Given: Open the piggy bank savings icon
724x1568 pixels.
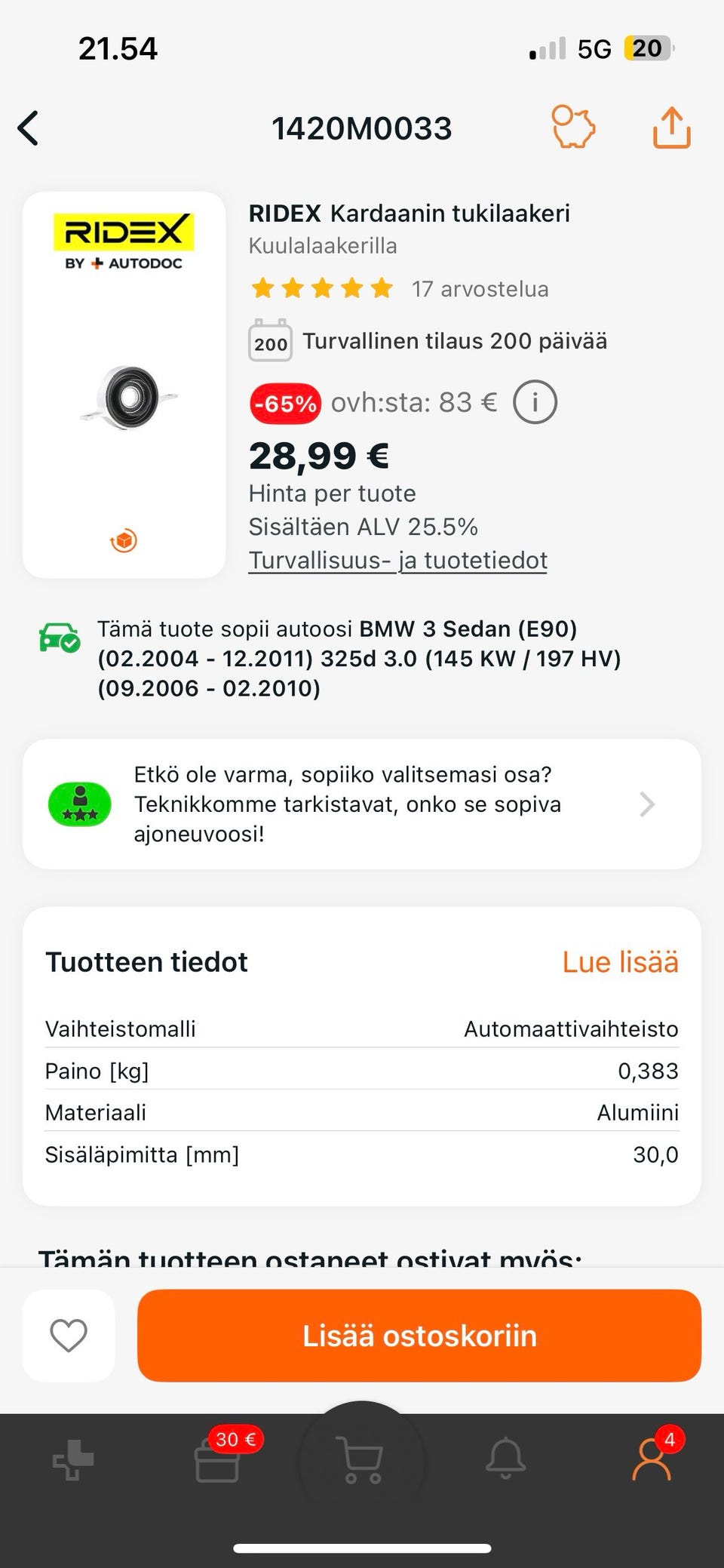Looking at the screenshot, I should (x=573, y=127).
